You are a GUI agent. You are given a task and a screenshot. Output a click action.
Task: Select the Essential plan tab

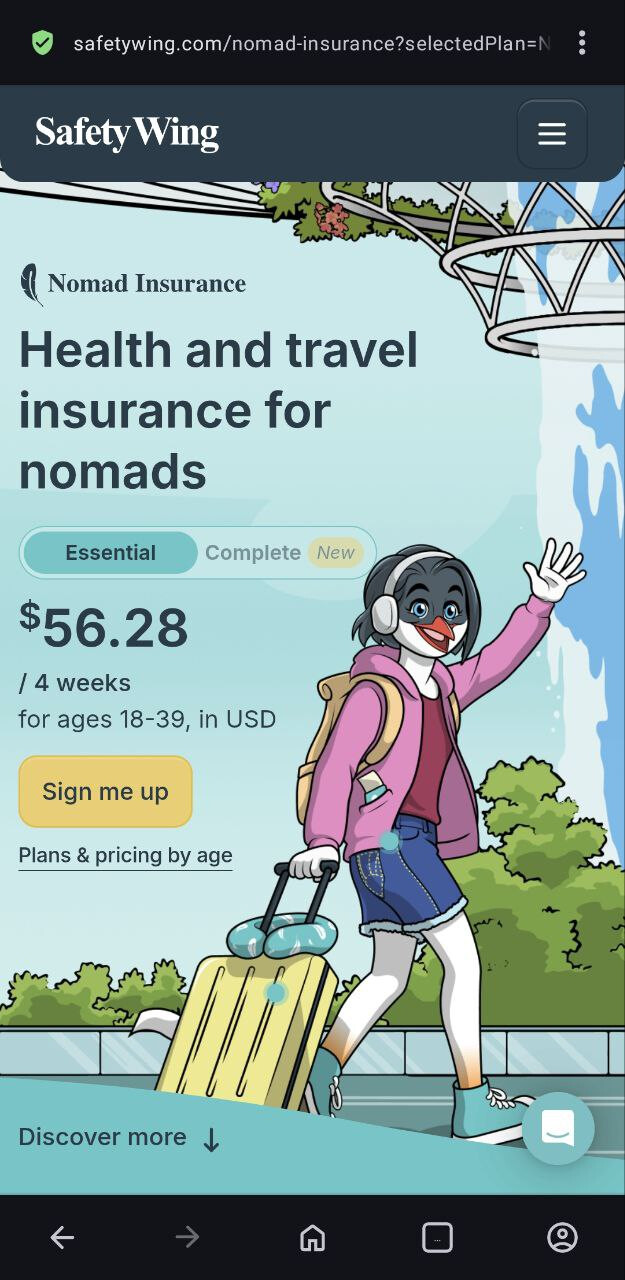pos(110,553)
